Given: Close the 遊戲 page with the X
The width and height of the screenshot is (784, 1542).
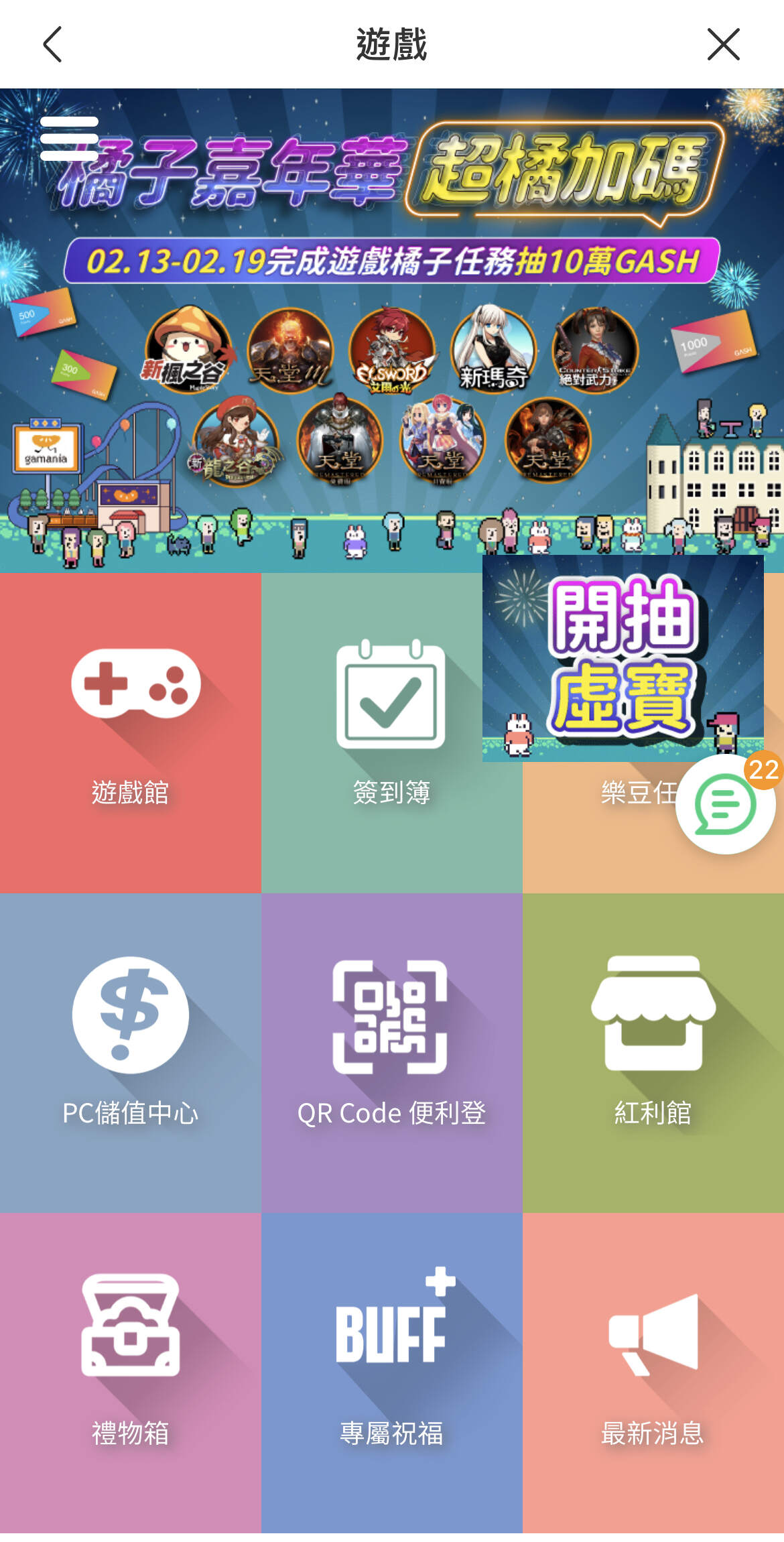Looking at the screenshot, I should pos(724,44).
